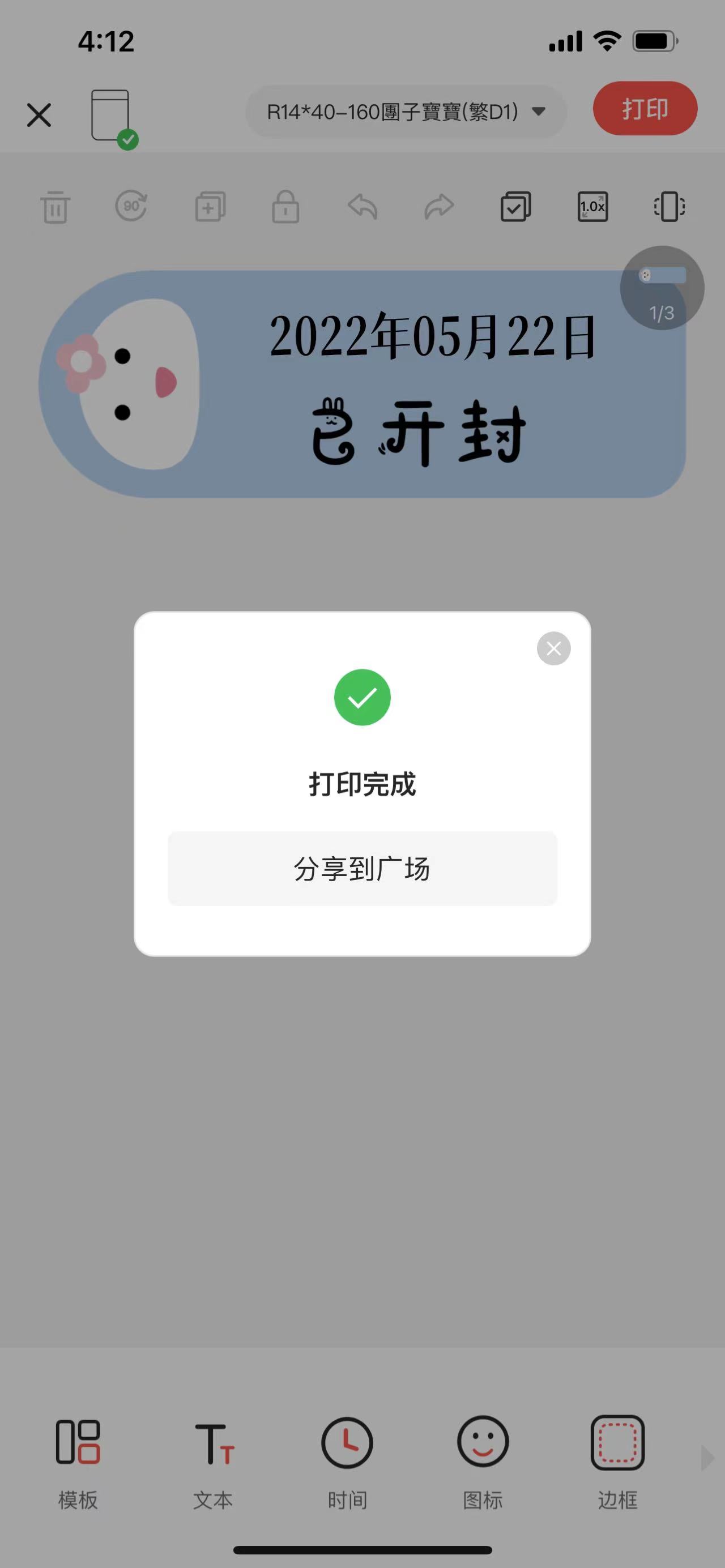Insert a date via 时间
The height and width of the screenshot is (1568, 725).
click(348, 1460)
